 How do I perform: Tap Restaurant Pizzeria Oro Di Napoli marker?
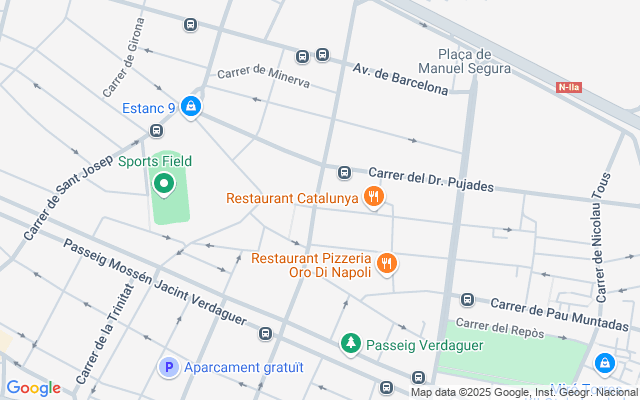click(387, 264)
